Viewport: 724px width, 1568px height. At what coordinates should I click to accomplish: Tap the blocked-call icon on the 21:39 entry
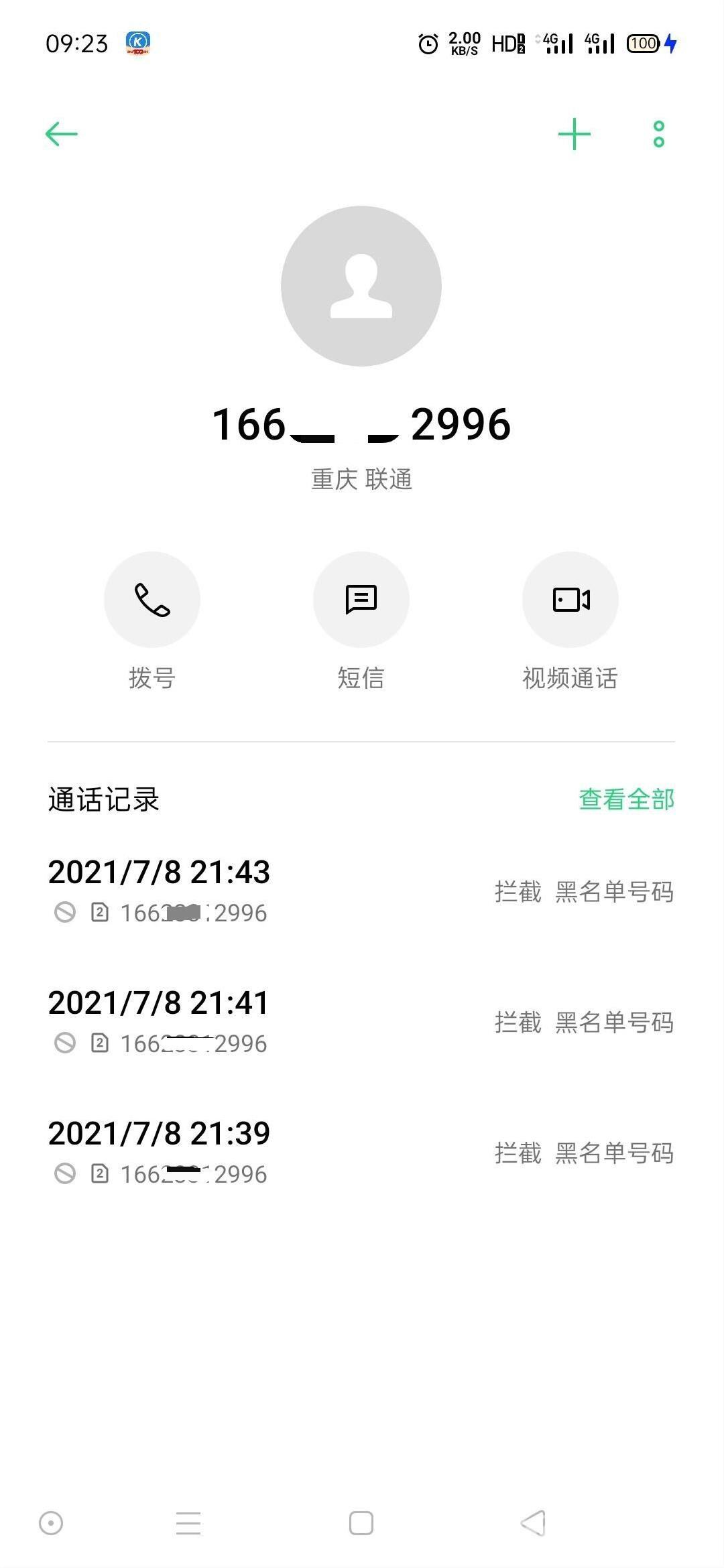pos(64,1173)
